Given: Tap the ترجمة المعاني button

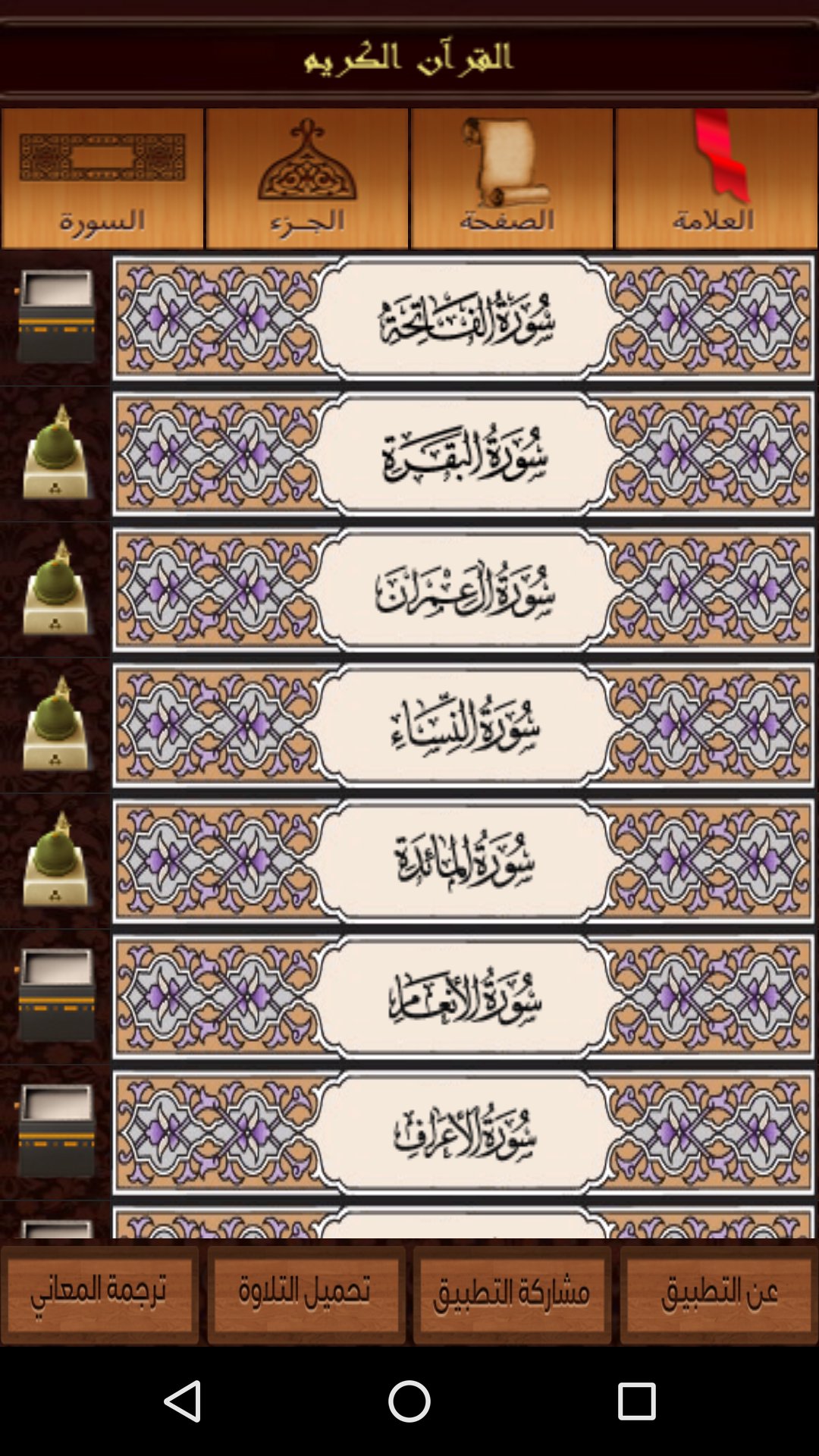Looking at the screenshot, I should (100, 1294).
